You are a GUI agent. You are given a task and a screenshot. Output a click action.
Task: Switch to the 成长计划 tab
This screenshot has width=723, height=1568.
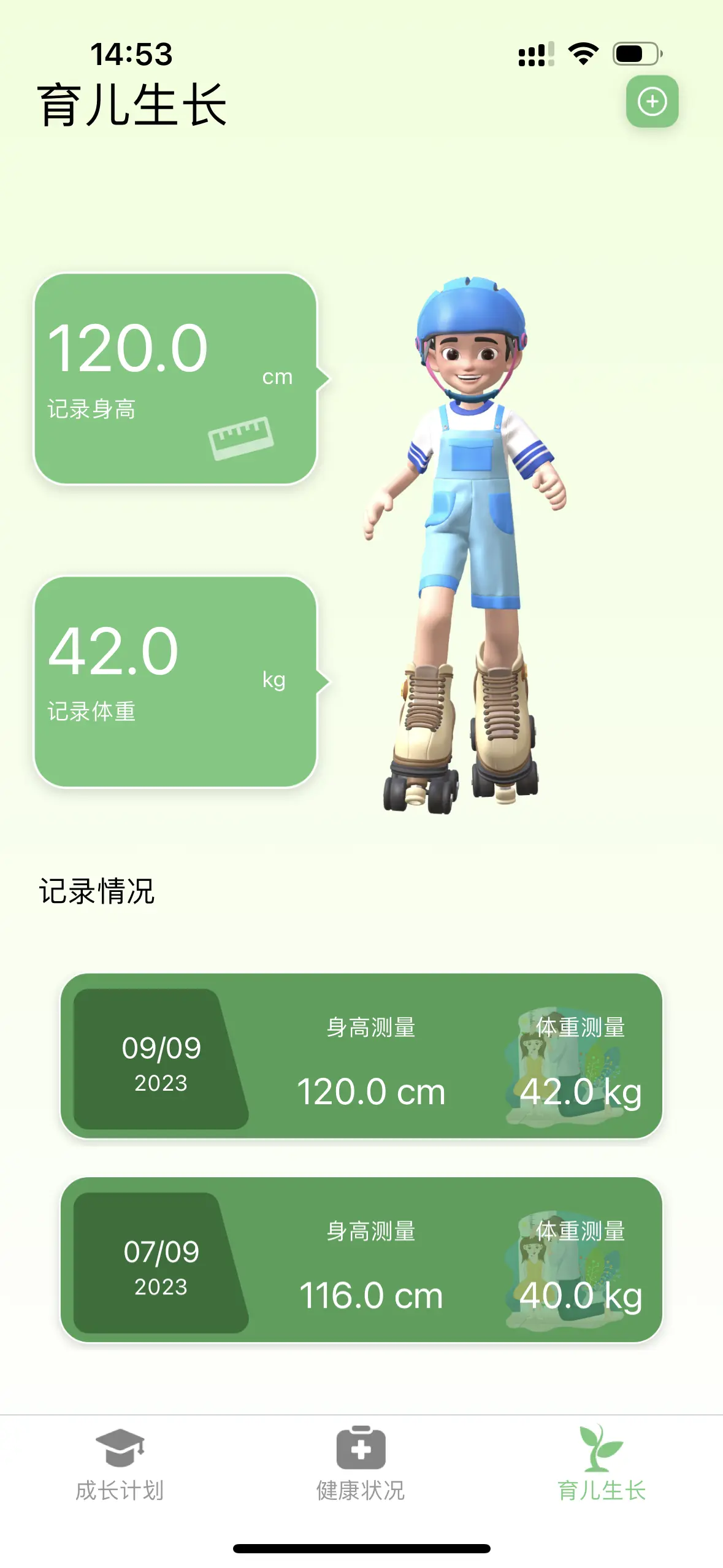120,1464
